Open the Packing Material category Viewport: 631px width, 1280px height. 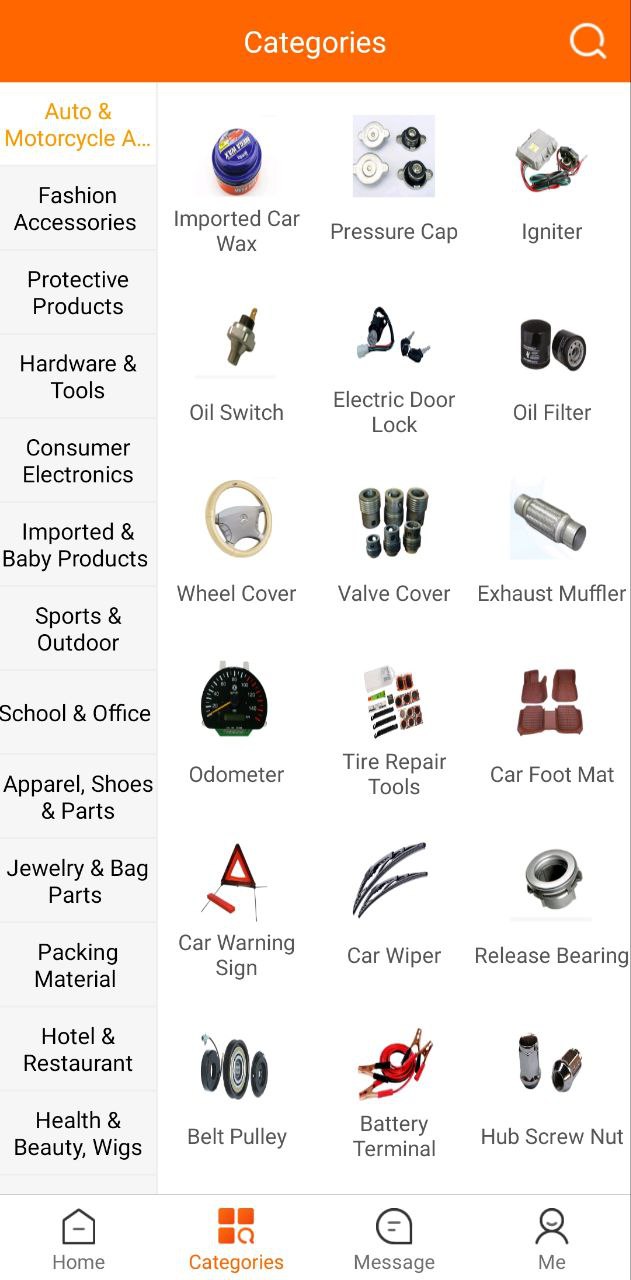point(78,964)
